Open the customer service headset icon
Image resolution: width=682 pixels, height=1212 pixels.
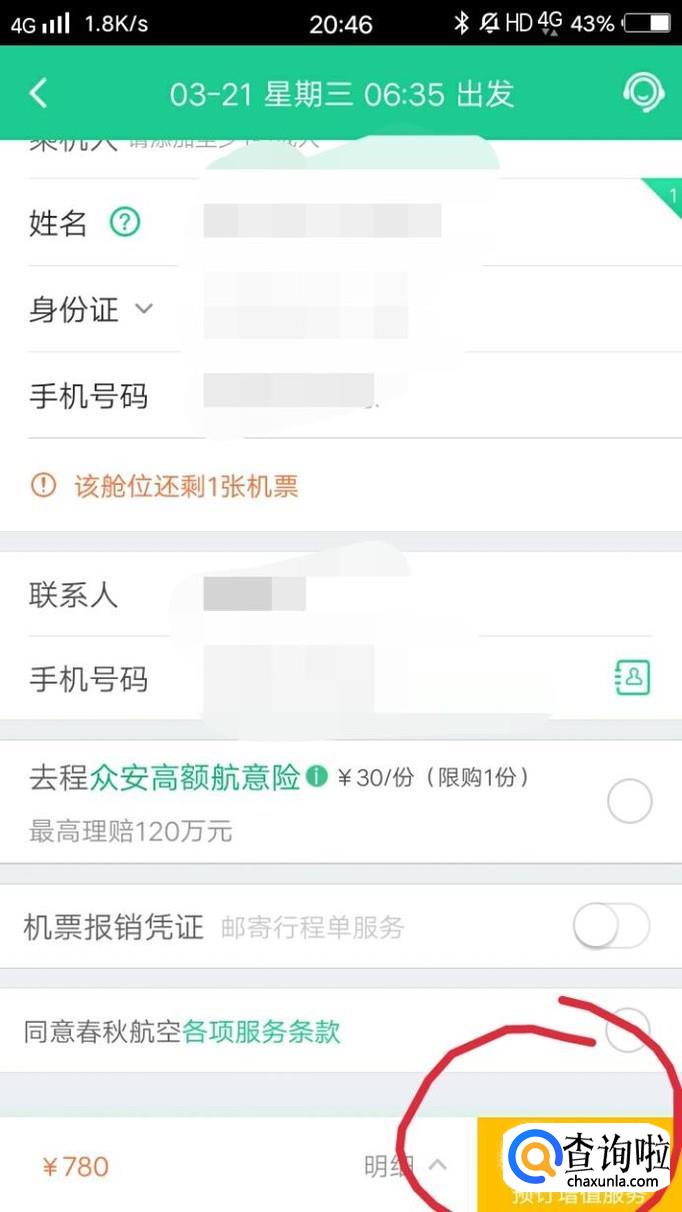[643, 93]
